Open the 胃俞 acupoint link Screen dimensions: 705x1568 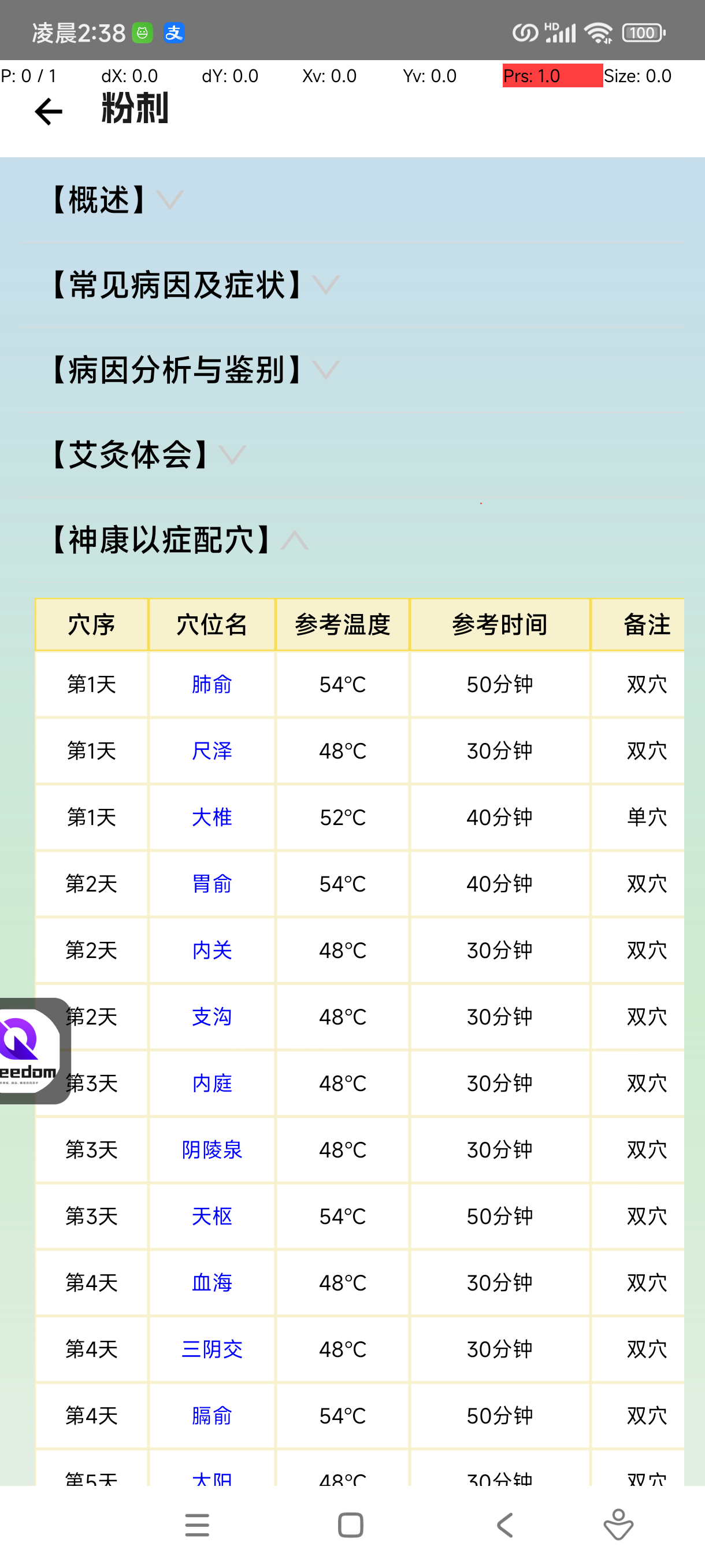tap(211, 883)
